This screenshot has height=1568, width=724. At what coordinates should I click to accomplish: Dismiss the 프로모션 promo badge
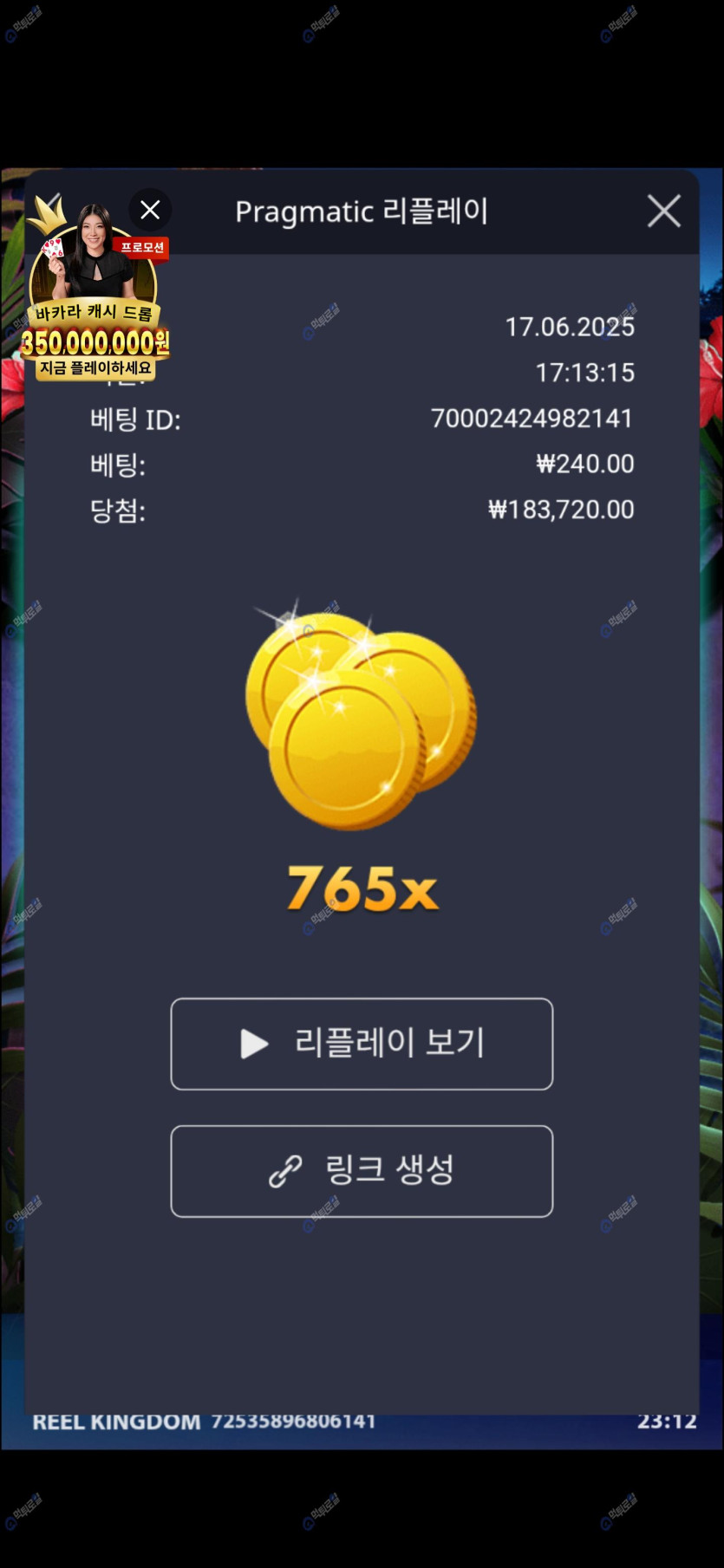coord(150,210)
